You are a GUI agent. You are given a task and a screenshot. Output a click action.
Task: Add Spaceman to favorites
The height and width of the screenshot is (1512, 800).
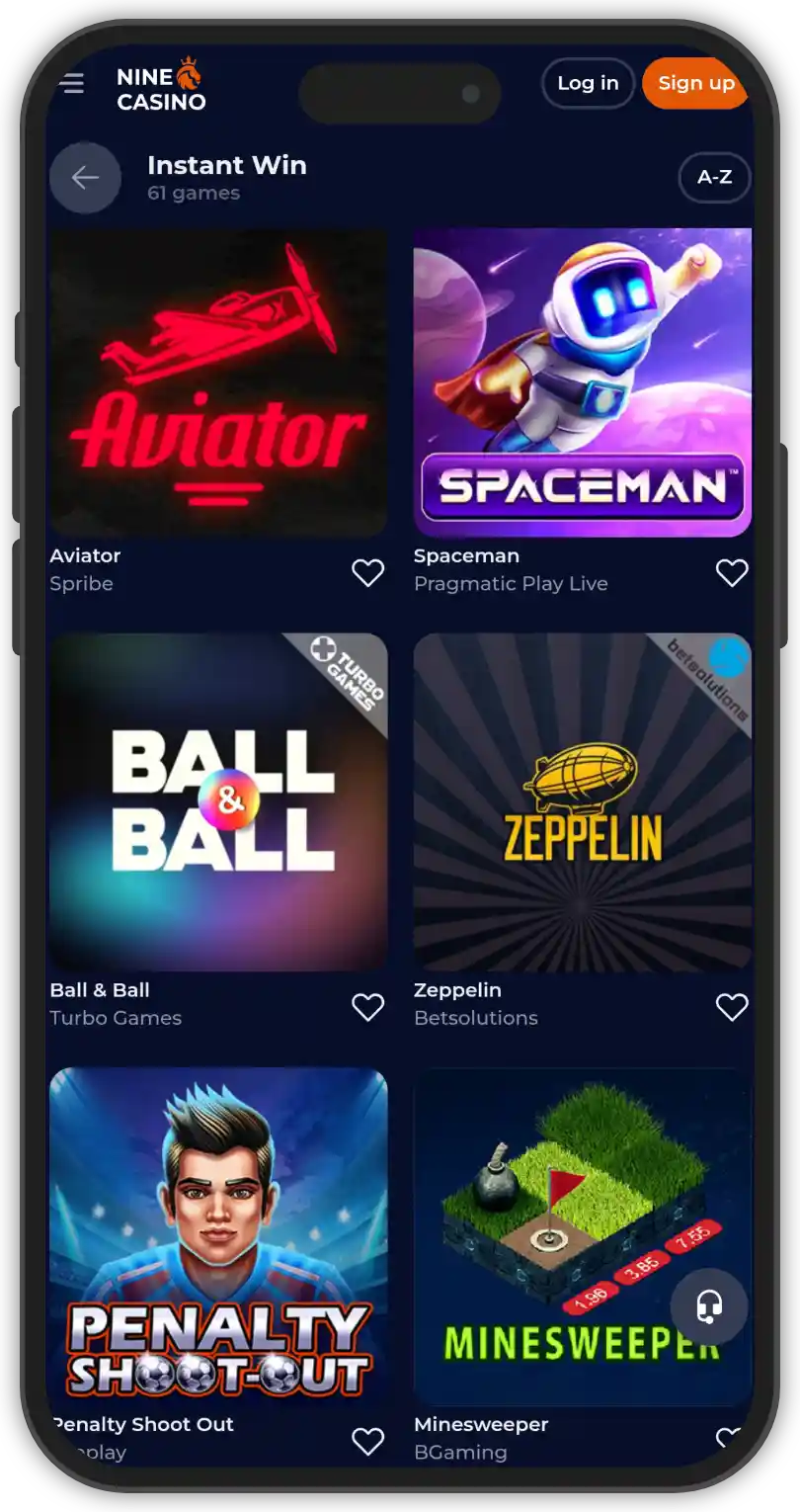(x=731, y=572)
